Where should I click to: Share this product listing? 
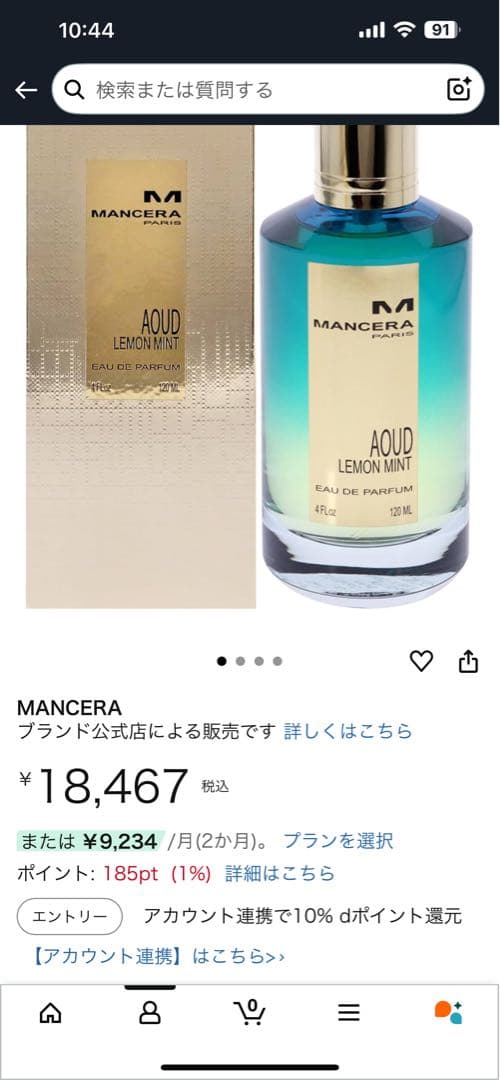[x=468, y=661]
